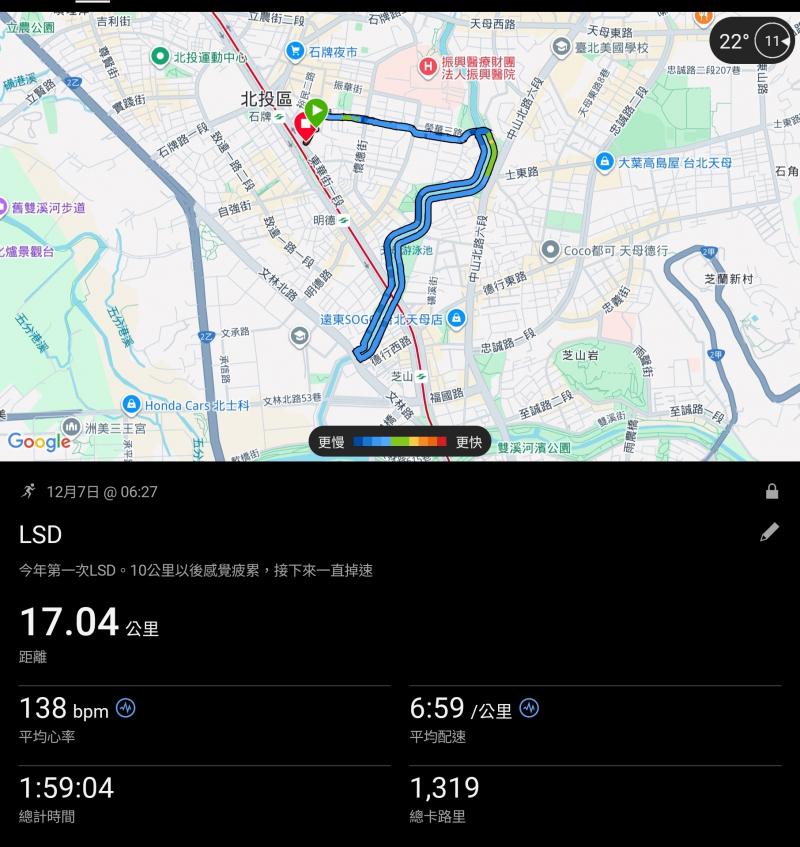
Task: Open the privacy lock setting
Action: [x=771, y=491]
